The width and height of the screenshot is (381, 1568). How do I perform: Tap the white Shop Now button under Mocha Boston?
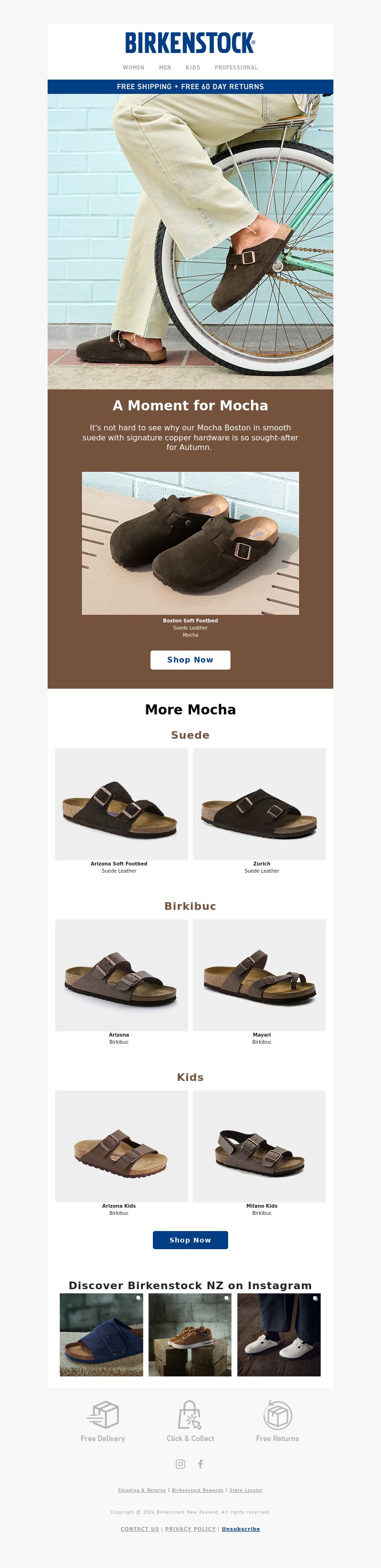pos(190,660)
